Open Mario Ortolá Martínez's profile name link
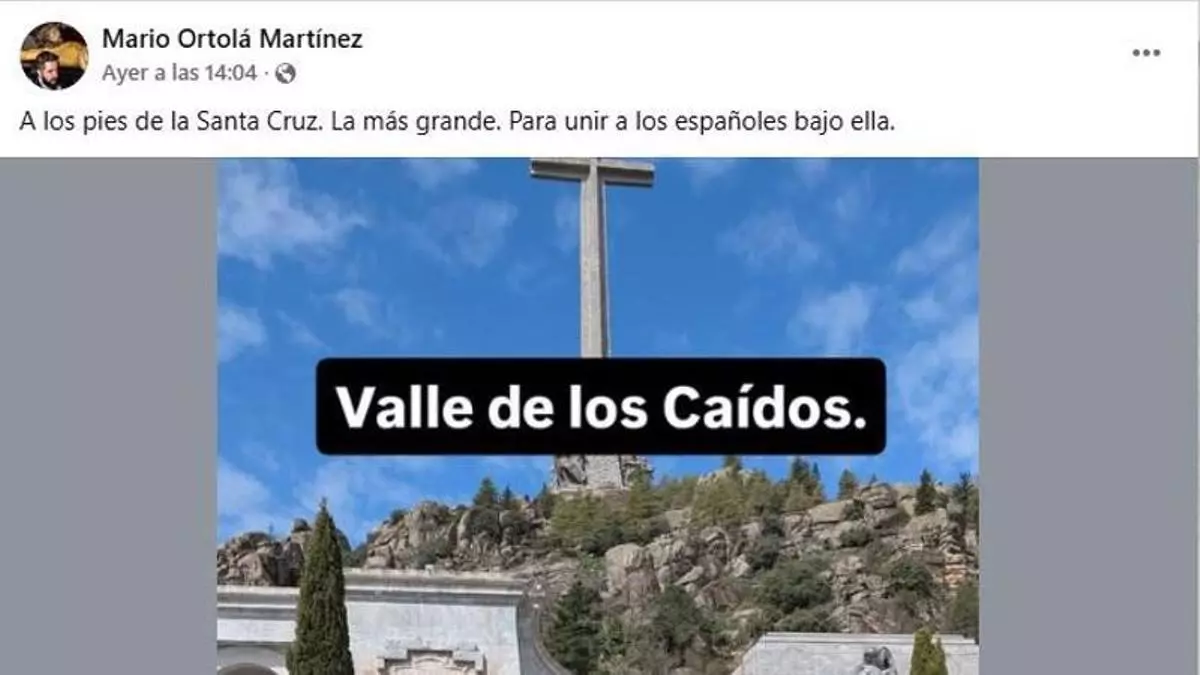Viewport: 1200px width, 675px height. coord(232,39)
